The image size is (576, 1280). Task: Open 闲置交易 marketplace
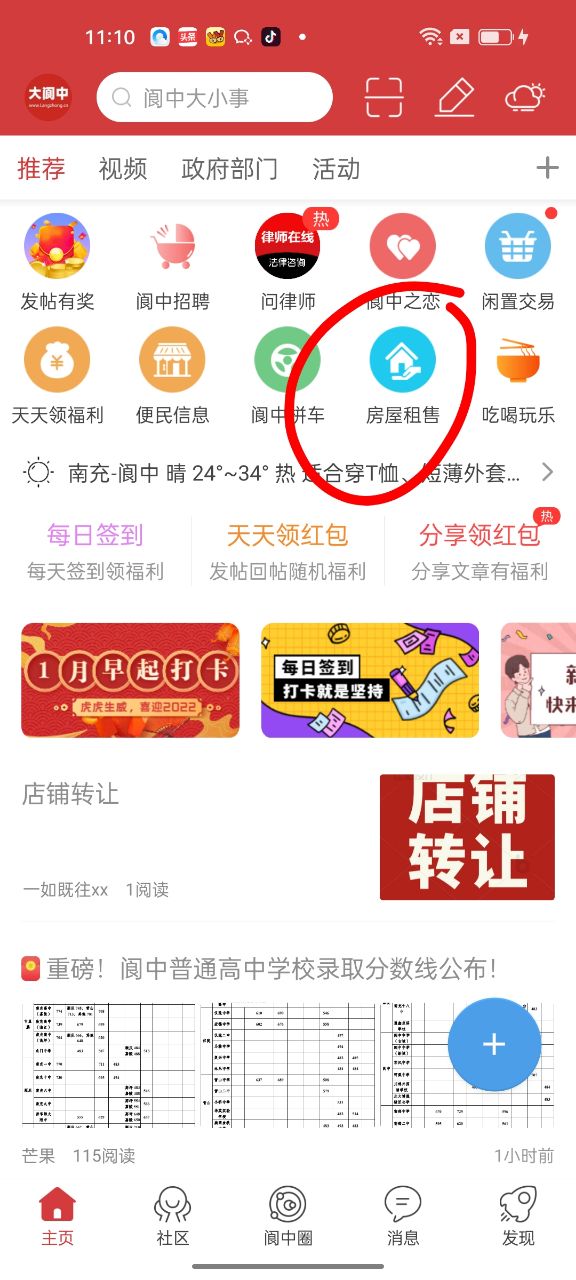click(x=518, y=262)
